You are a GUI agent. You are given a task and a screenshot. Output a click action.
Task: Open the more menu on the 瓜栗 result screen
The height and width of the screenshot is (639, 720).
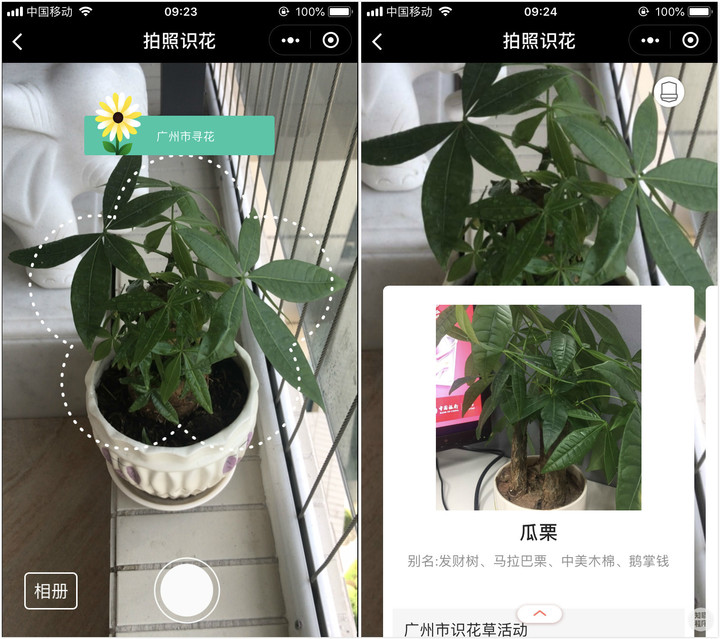(x=651, y=41)
